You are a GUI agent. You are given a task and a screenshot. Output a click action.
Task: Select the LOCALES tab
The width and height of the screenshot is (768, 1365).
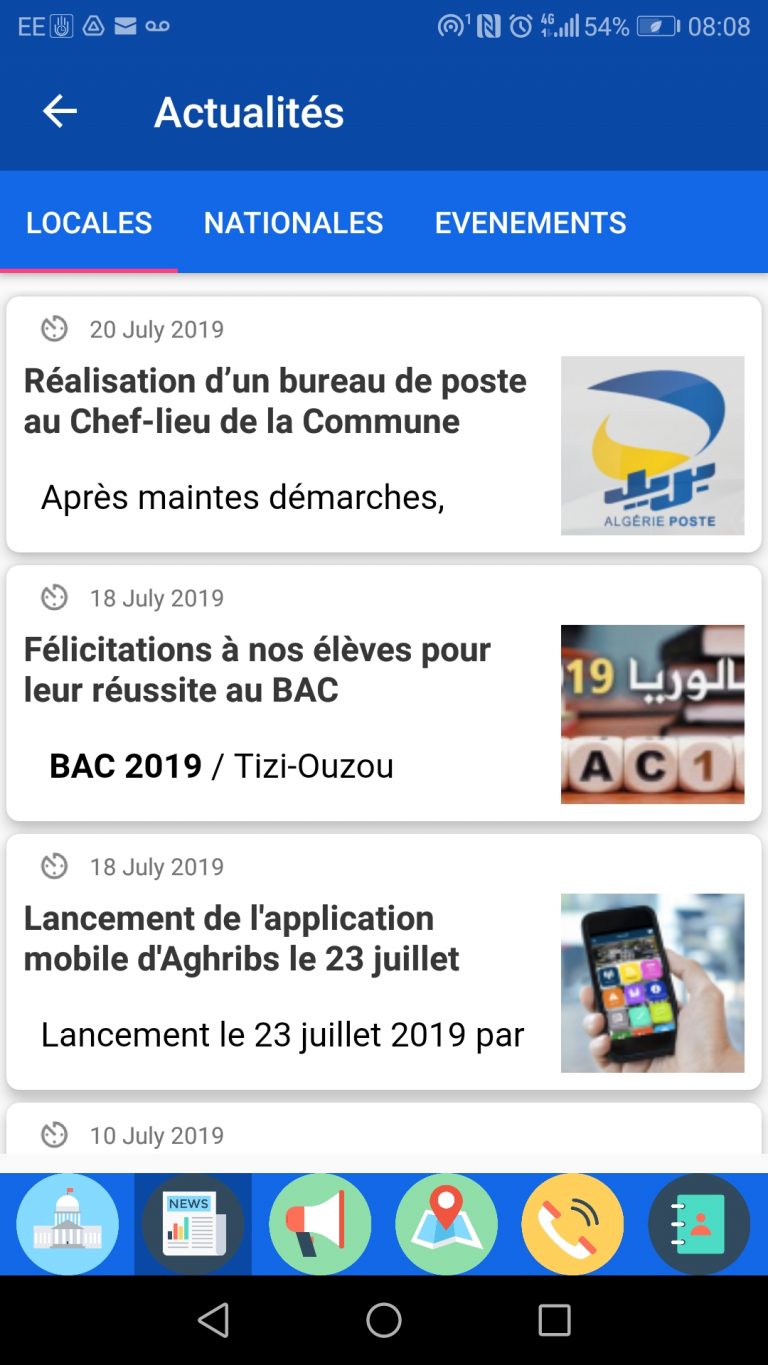pos(89,222)
